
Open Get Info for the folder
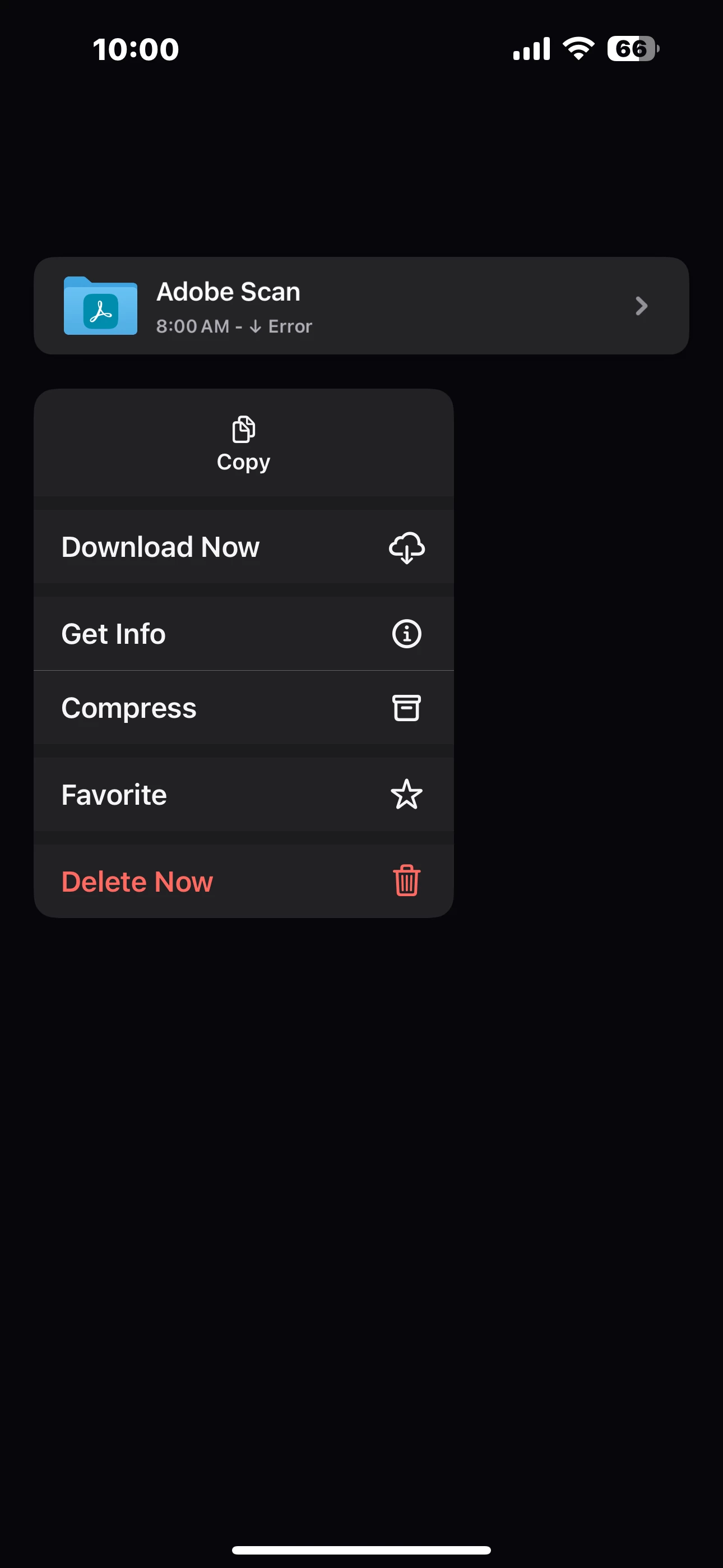(243, 634)
